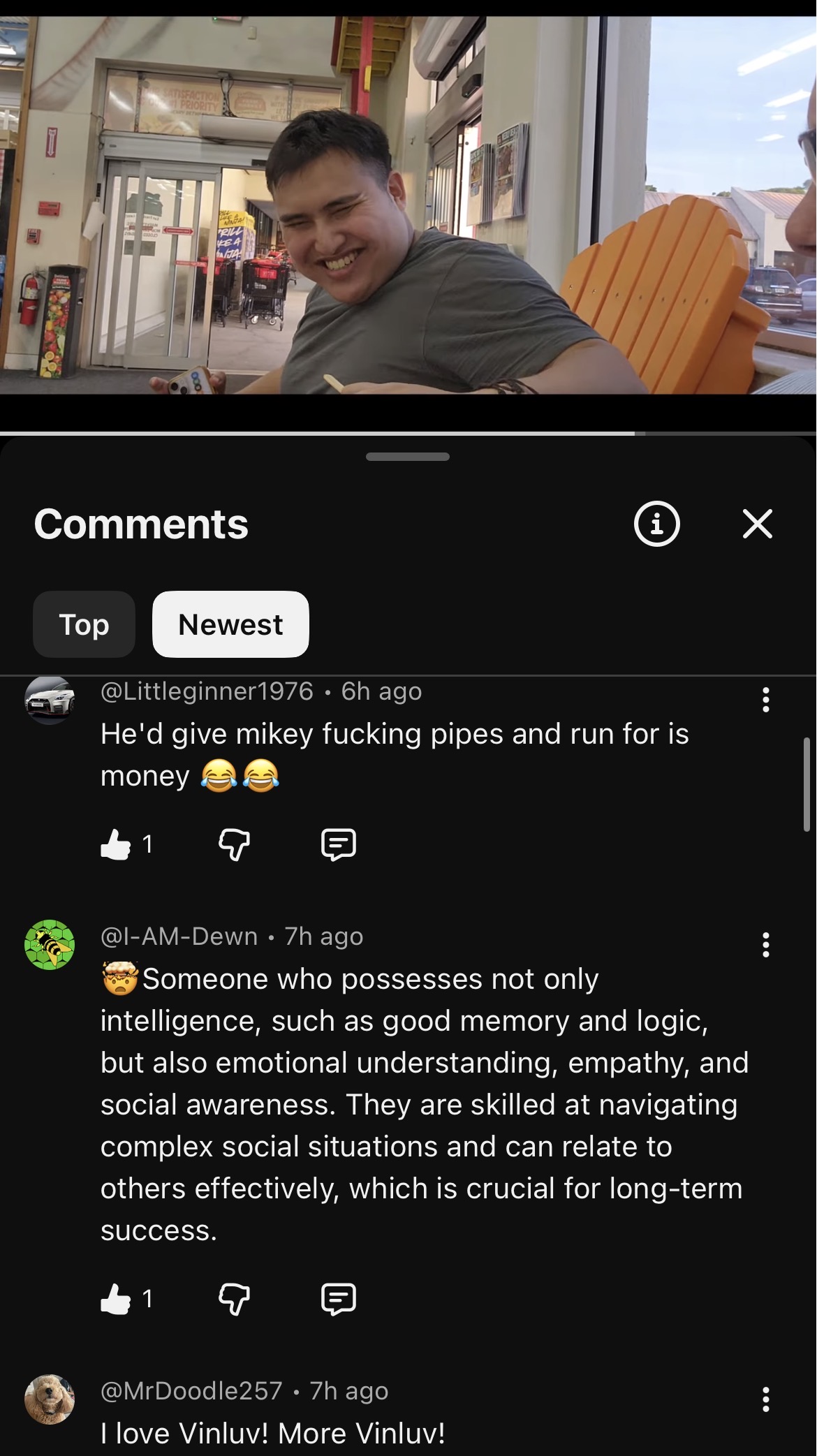This screenshot has width=817, height=1456.
Task: Switch to Top comments
Action: pyautogui.click(x=84, y=624)
